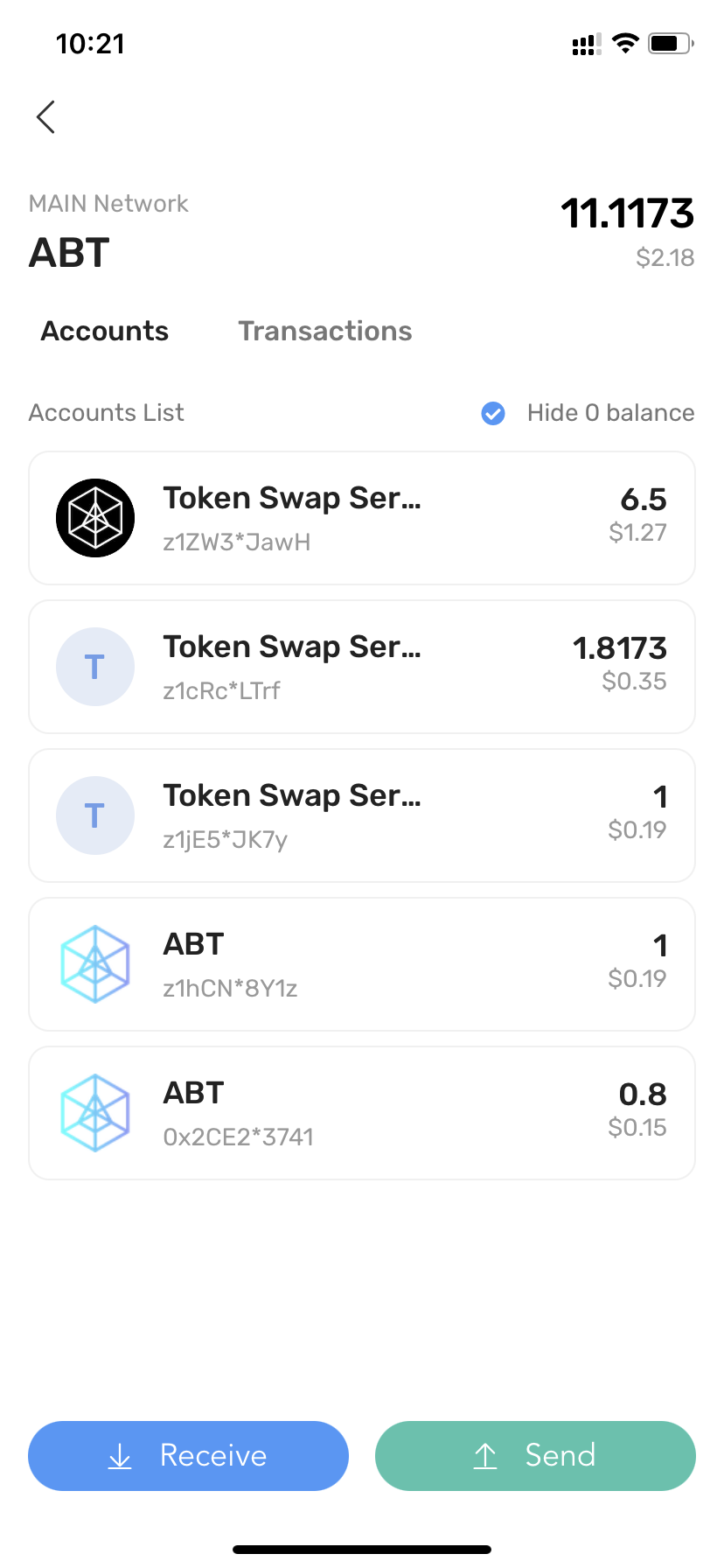Screen dimensions: 724x1568
Task: Select the Accounts tab
Action: (x=105, y=332)
